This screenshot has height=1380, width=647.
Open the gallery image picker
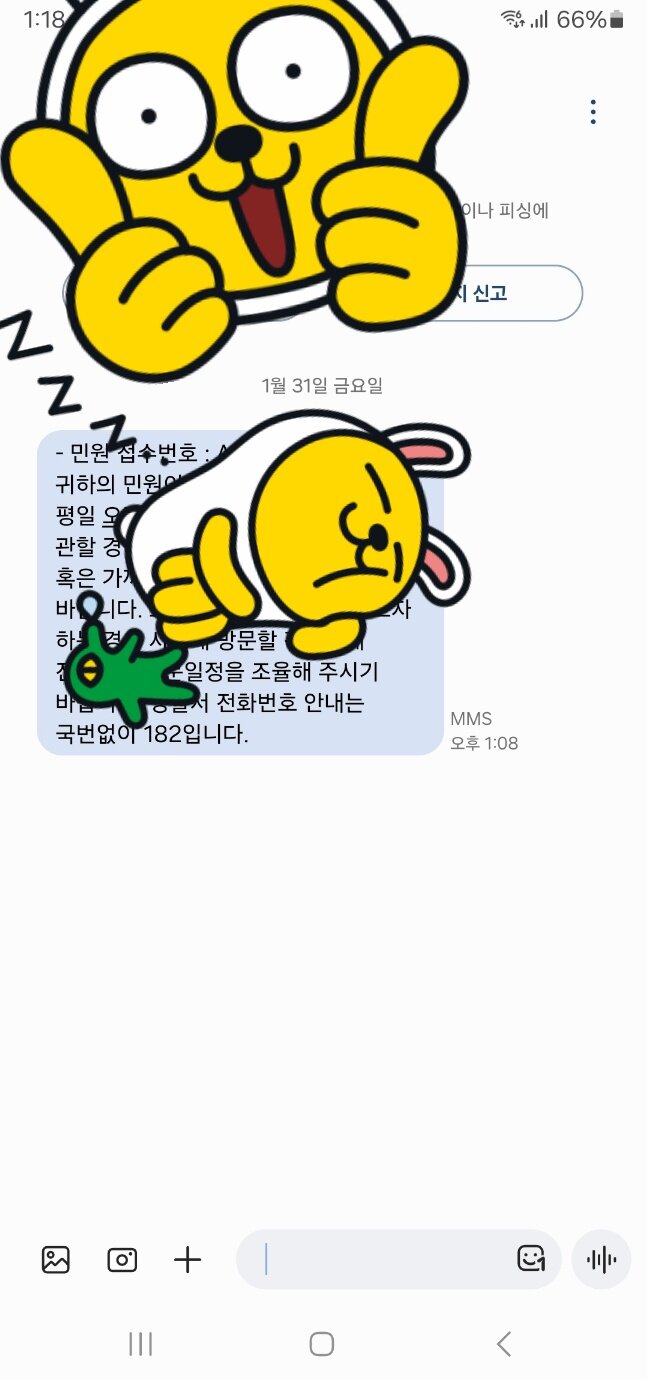coord(56,1259)
